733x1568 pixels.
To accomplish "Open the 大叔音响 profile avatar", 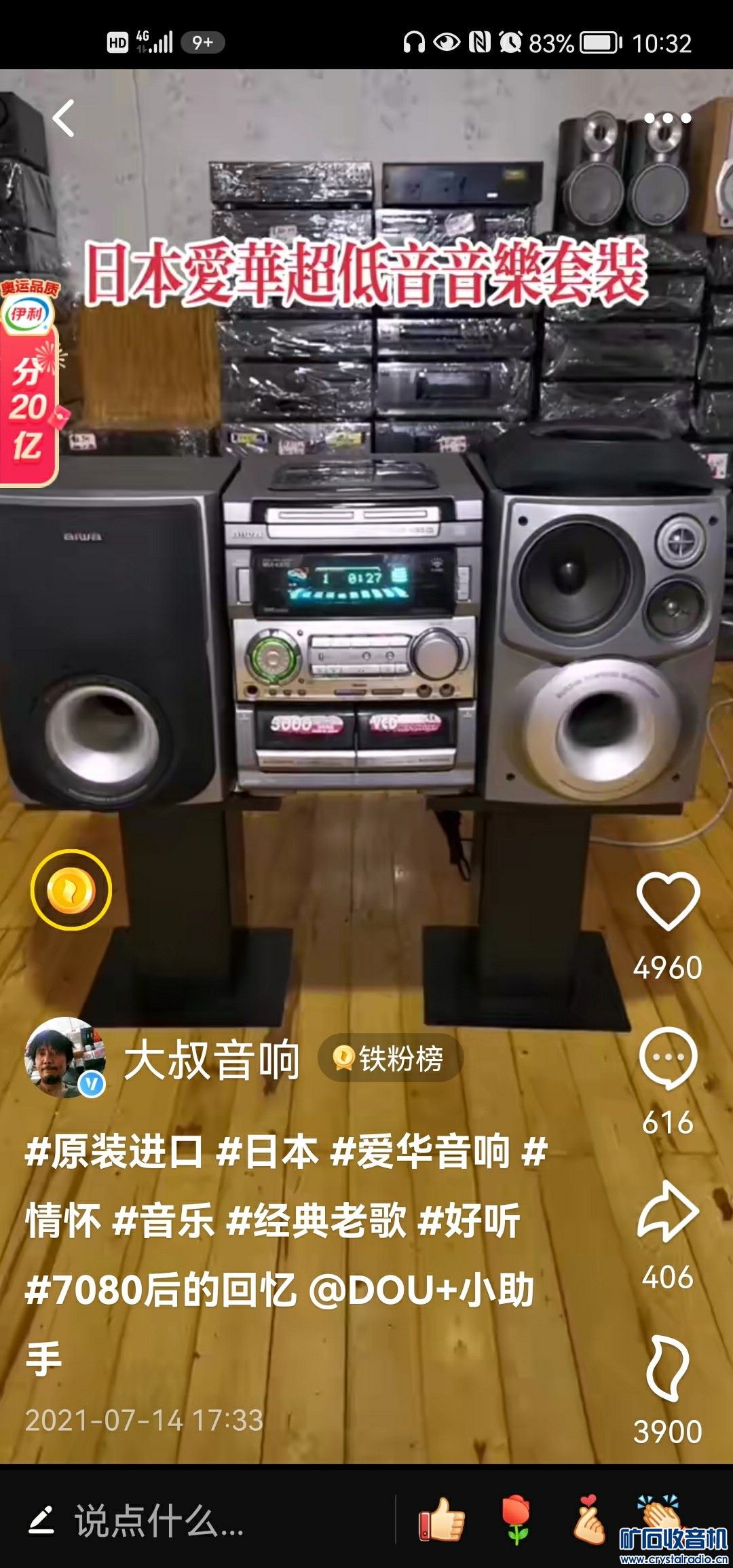I will pos(65,1058).
